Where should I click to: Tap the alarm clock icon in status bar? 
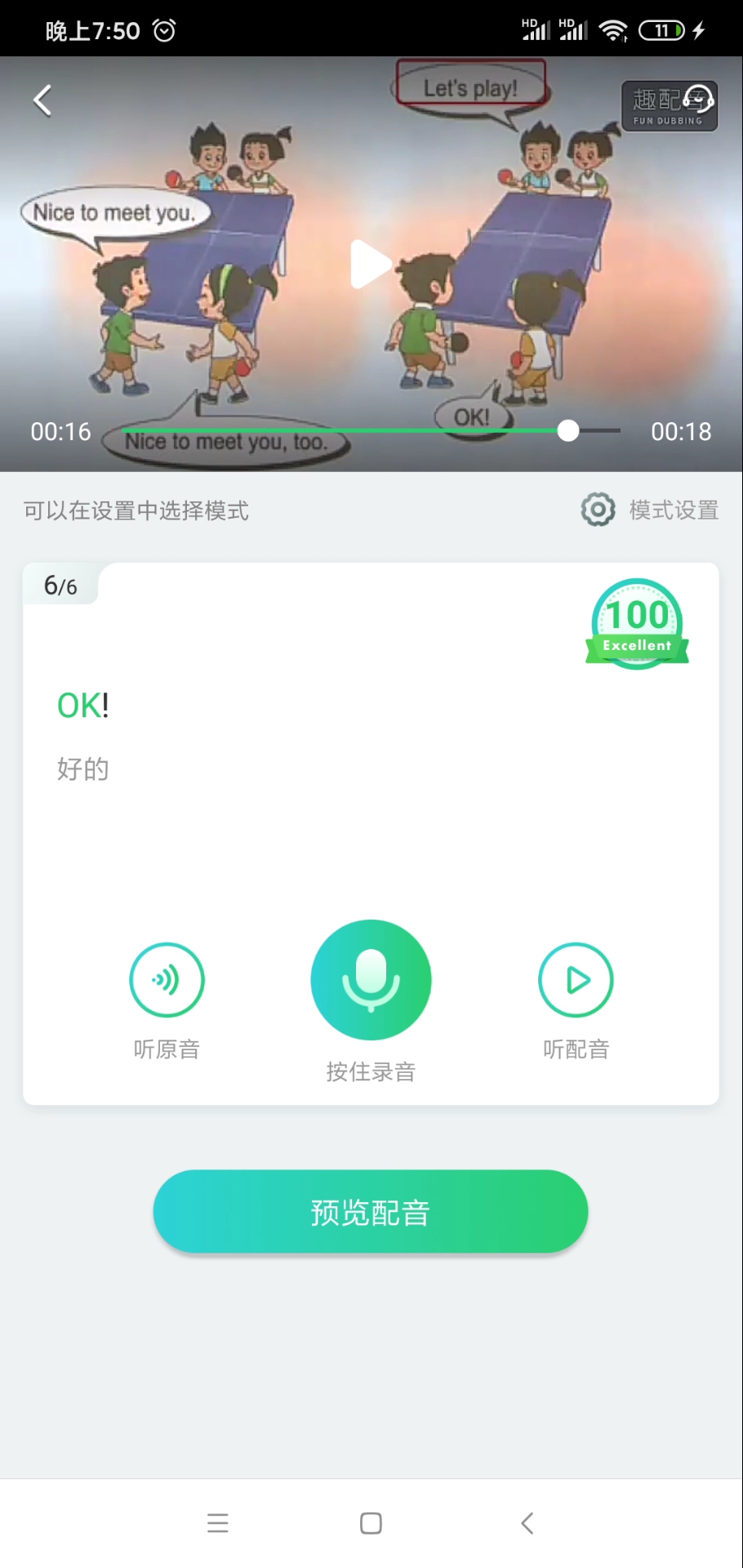point(162,30)
